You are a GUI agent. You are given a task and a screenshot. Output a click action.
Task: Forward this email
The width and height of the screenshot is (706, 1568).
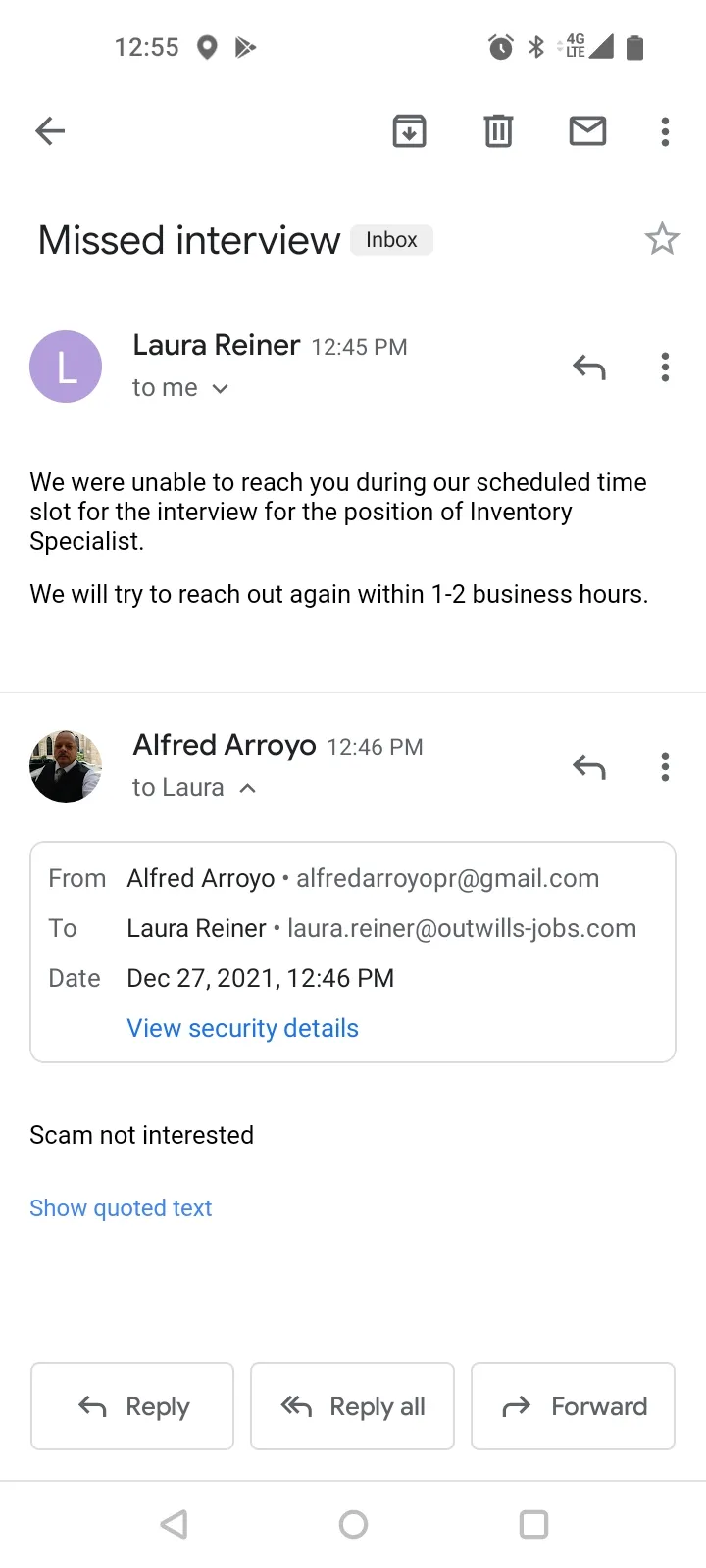573,1406
